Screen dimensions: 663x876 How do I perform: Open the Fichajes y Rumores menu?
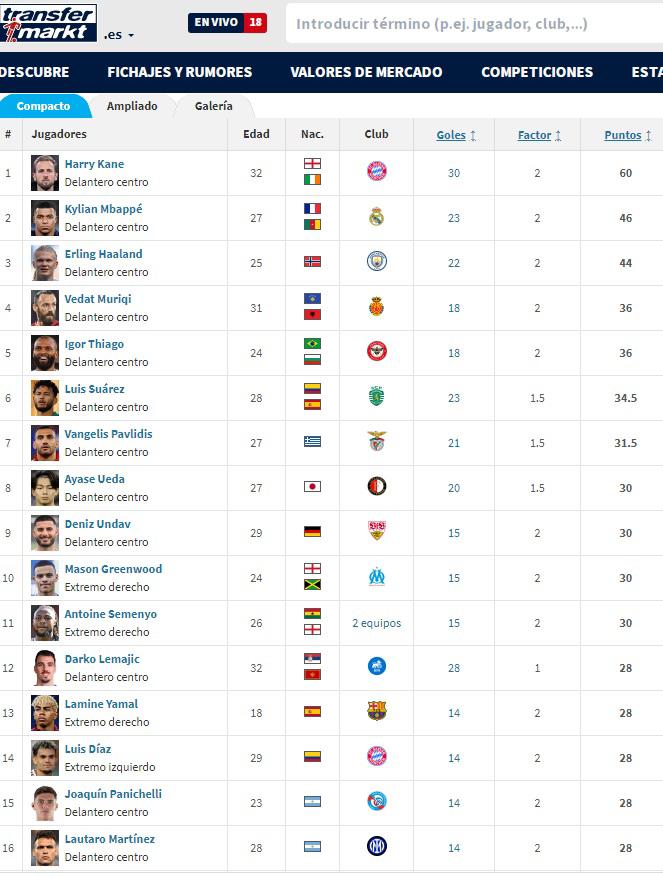tap(179, 72)
